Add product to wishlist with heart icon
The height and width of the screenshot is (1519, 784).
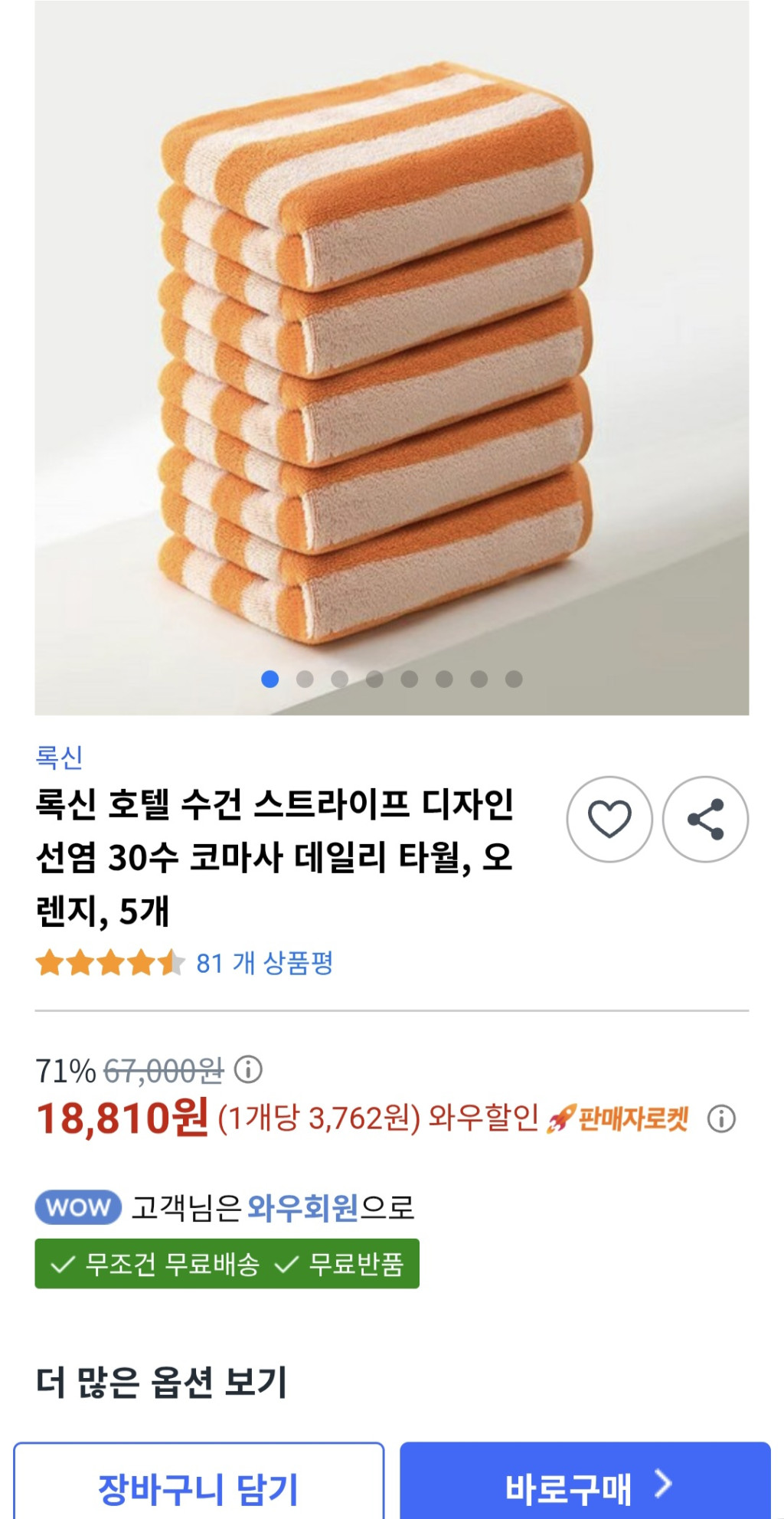tap(609, 819)
